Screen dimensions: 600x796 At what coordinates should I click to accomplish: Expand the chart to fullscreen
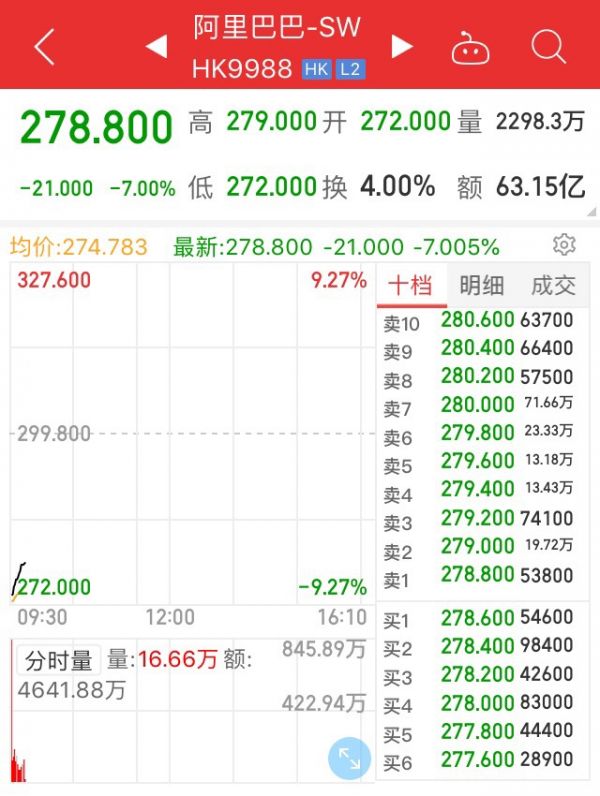point(350,757)
